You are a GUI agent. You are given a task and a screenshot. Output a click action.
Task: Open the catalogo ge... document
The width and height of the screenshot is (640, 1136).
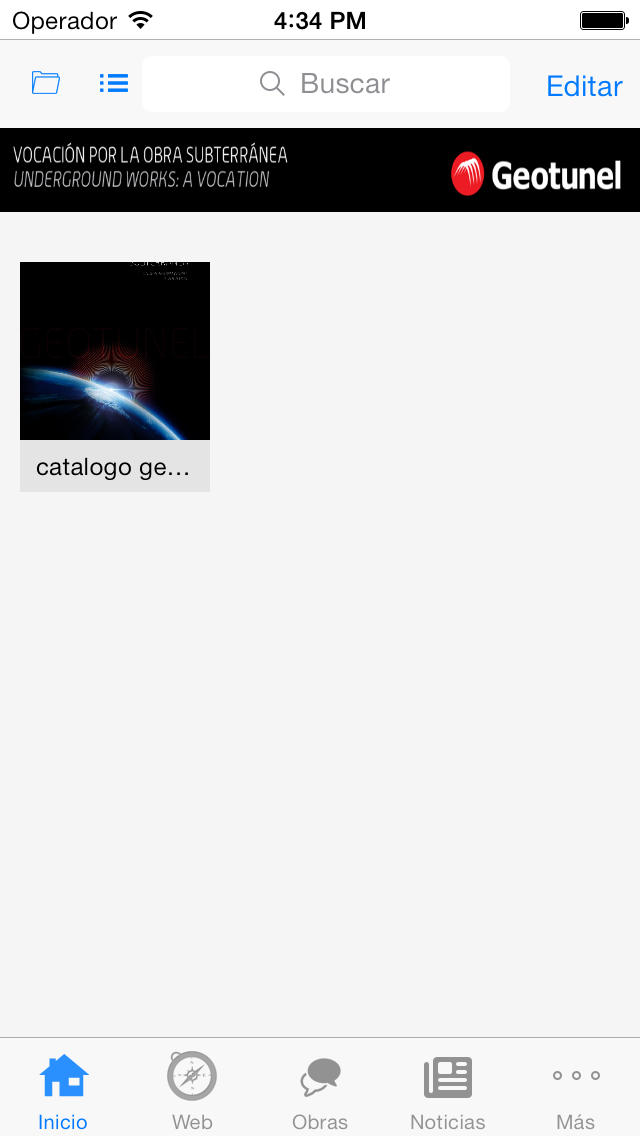coord(115,377)
